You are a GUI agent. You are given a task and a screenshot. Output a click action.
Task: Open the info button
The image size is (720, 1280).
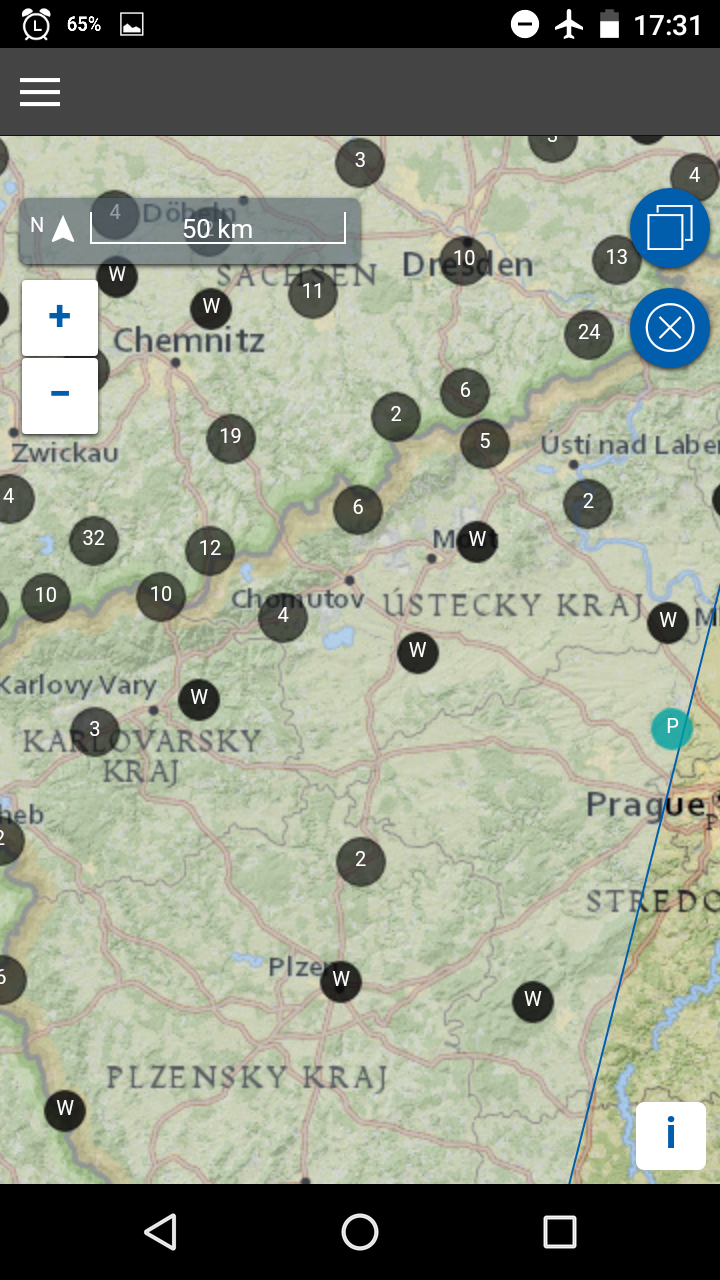670,1136
